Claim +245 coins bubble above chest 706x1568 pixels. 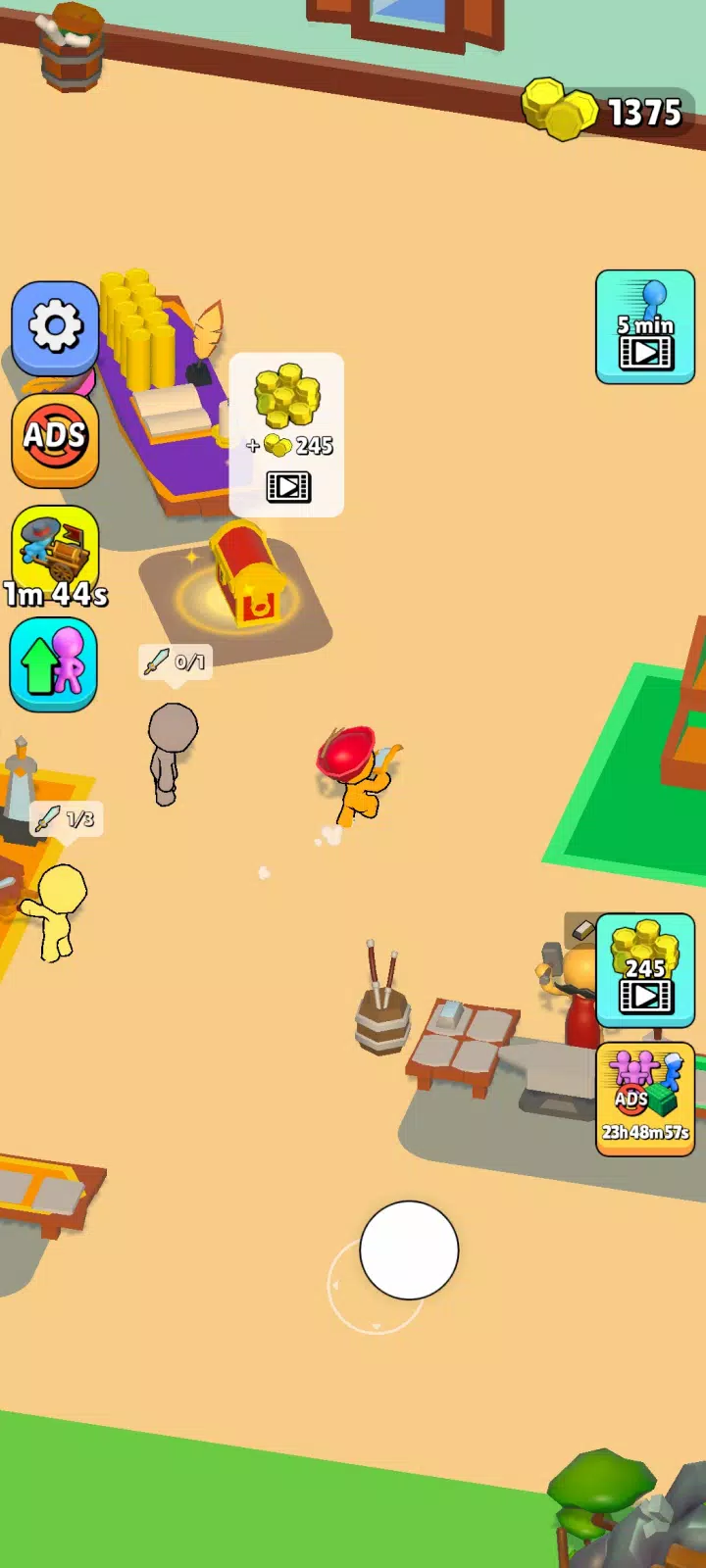(286, 434)
